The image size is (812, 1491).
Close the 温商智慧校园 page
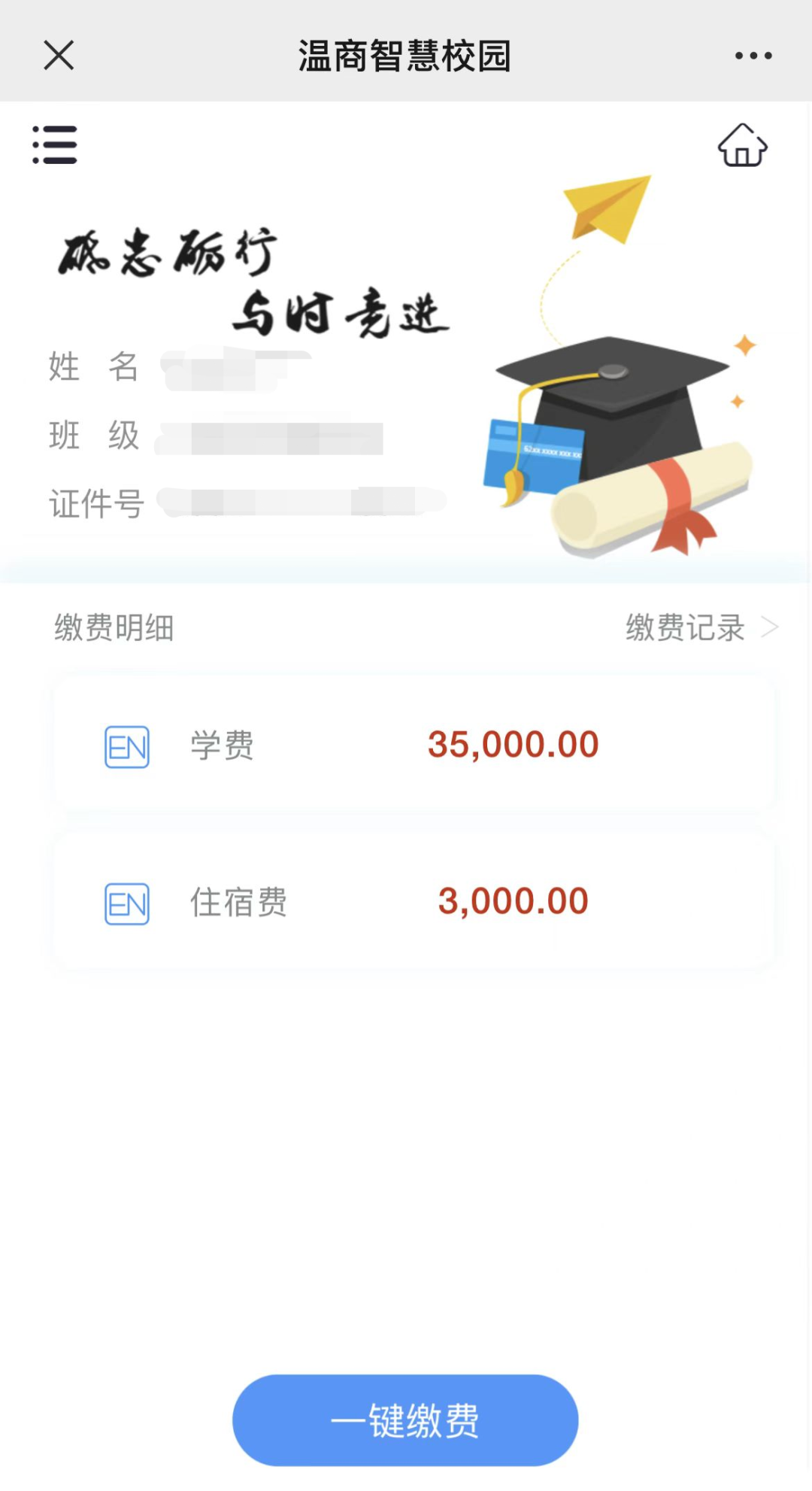point(59,55)
